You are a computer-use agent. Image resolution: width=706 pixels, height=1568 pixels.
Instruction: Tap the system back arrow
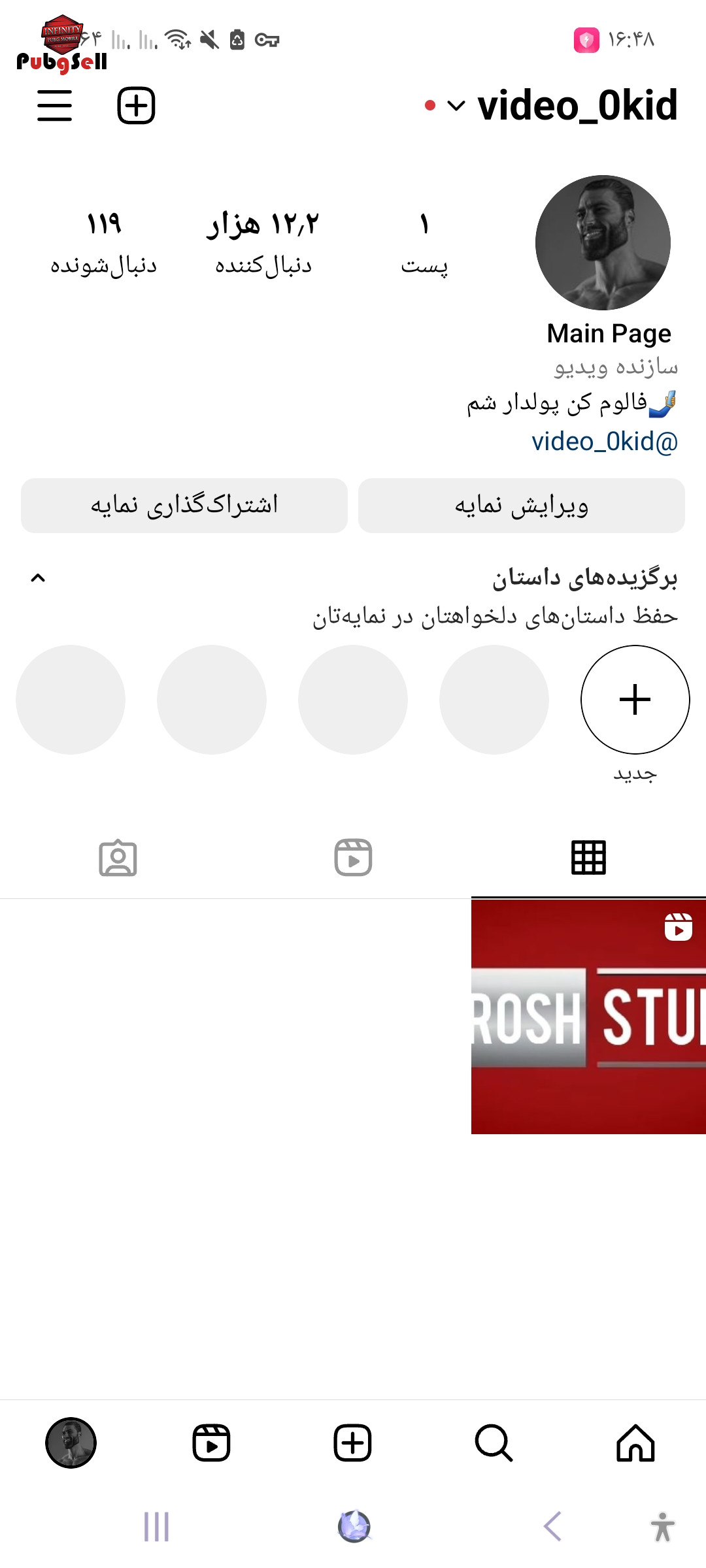point(553,1527)
